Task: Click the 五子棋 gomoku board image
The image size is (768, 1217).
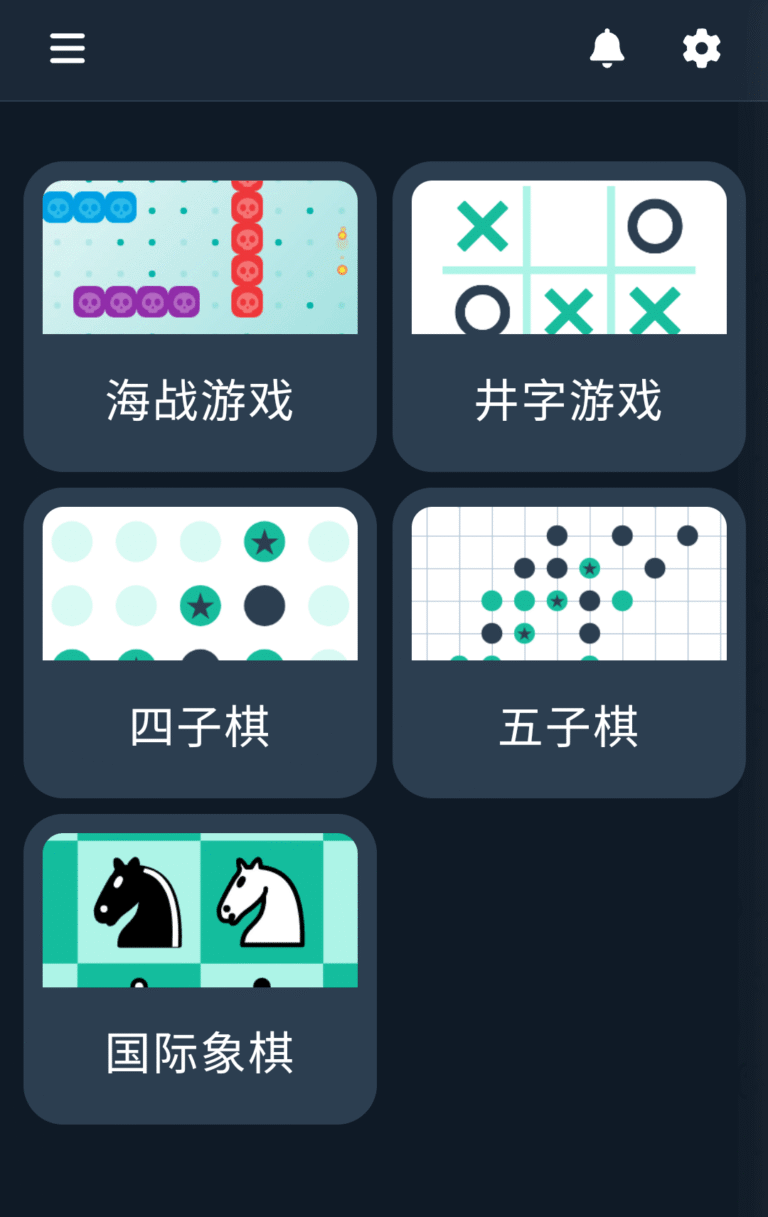Action: [568, 583]
